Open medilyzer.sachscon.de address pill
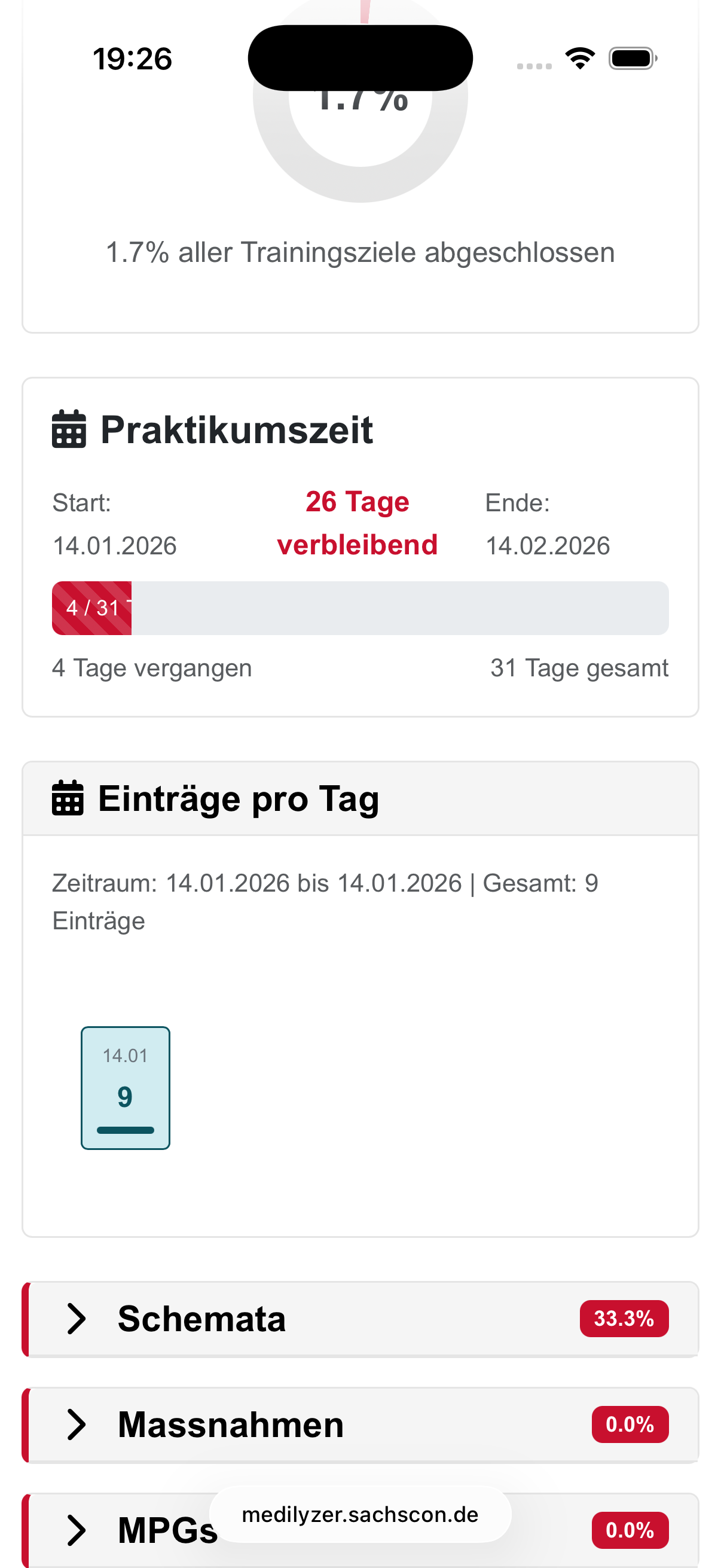721x1568 pixels. click(359, 1515)
